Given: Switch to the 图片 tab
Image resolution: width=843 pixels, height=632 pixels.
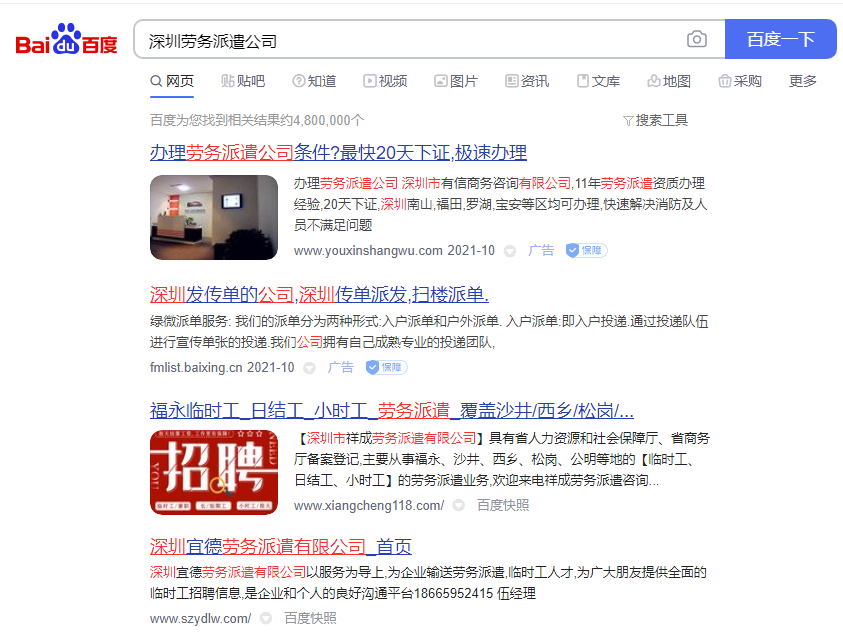Looking at the screenshot, I should coord(456,81).
